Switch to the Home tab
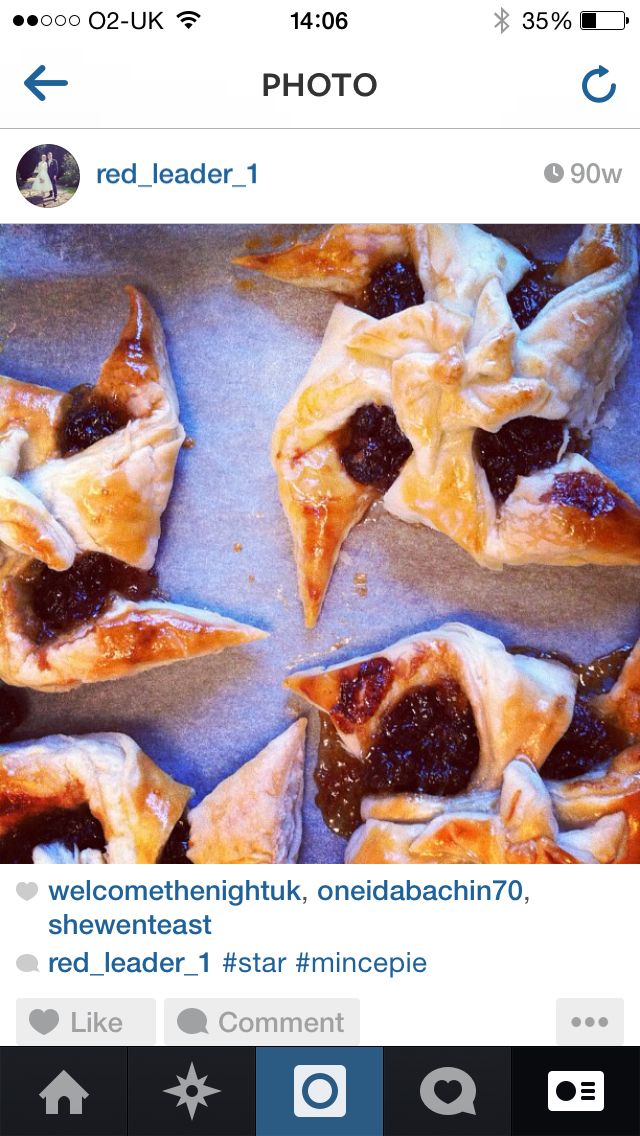The height and width of the screenshot is (1136, 640). 63,1091
